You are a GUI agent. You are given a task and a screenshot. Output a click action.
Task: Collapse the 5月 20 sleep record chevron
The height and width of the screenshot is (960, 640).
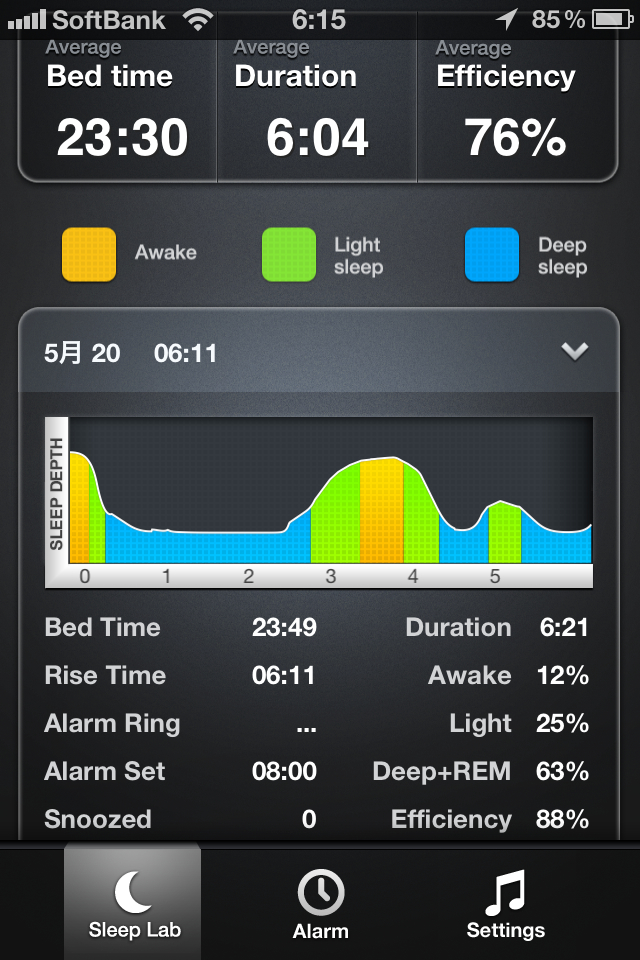574,351
